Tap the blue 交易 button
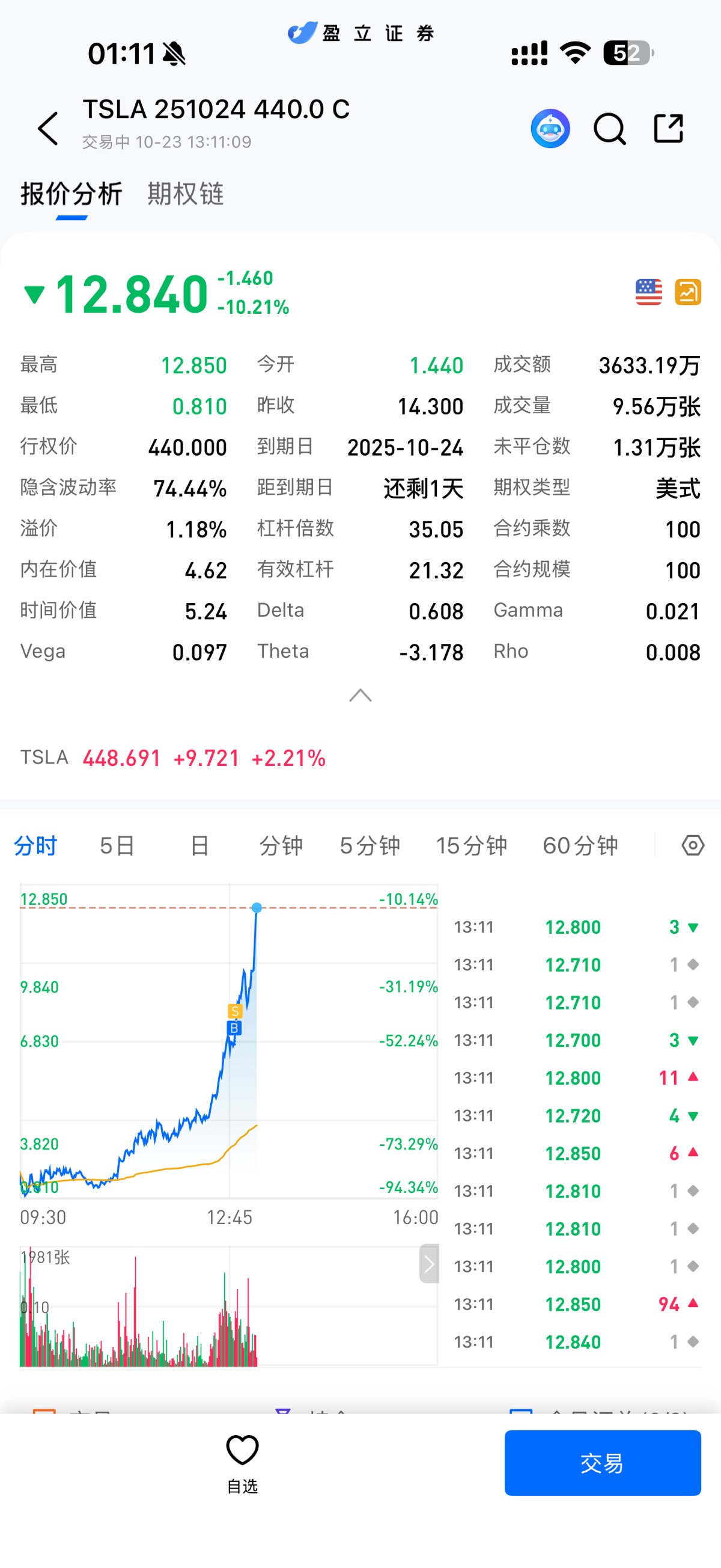The width and height of the screenshot is (721, 1568). (603, 1463)
